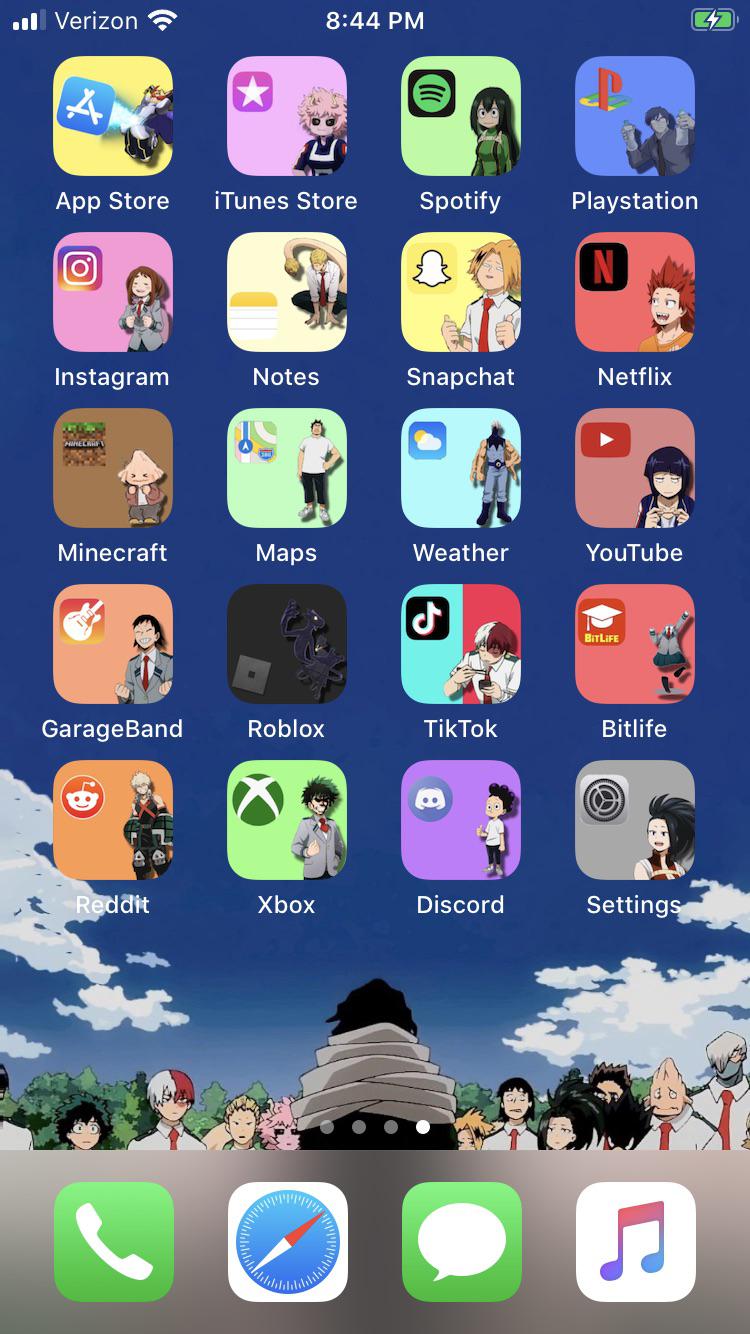Launch GarageBand

[113, 644]
